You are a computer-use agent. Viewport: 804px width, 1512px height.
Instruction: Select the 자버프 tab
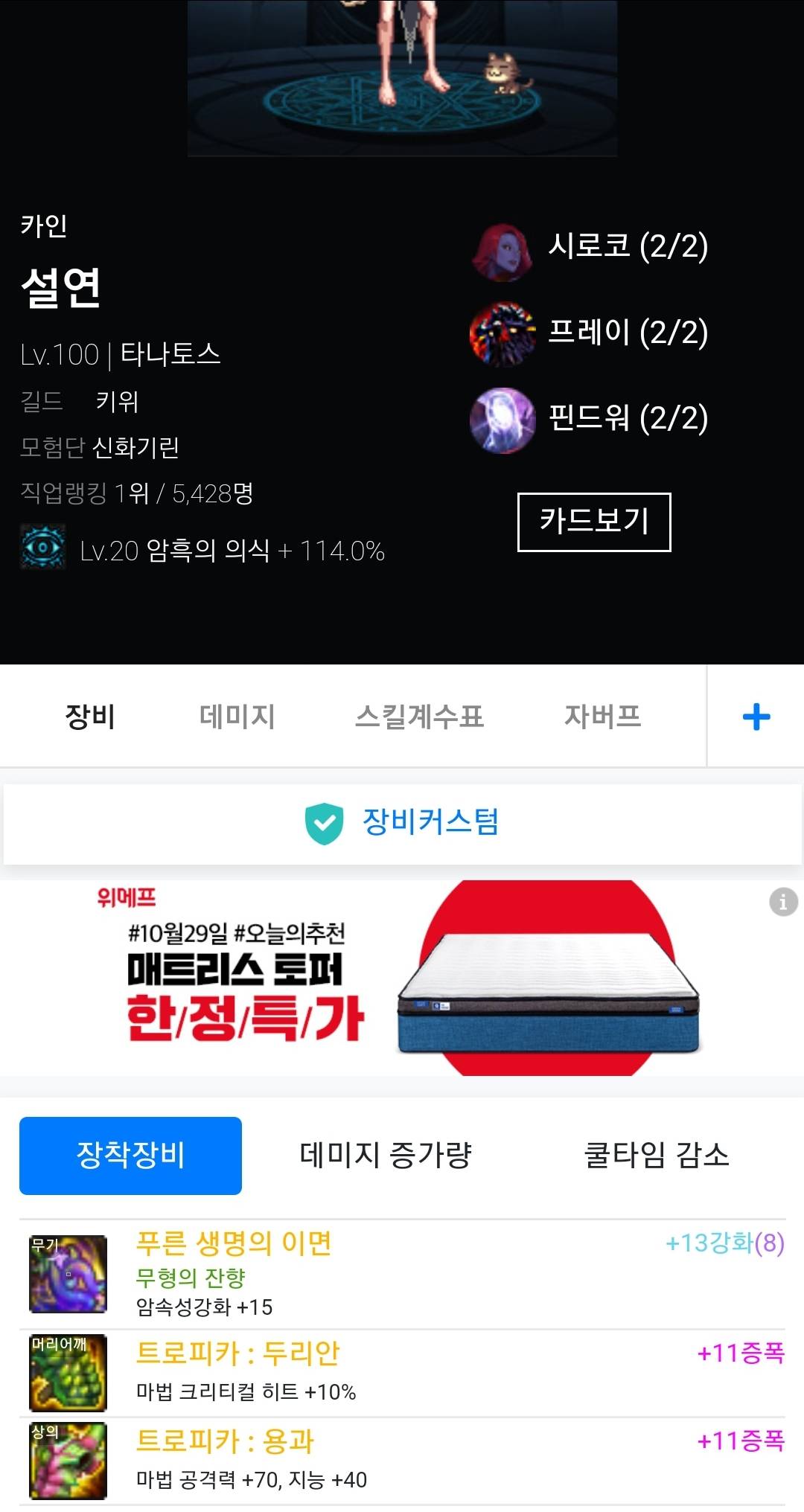coord(602,717)
